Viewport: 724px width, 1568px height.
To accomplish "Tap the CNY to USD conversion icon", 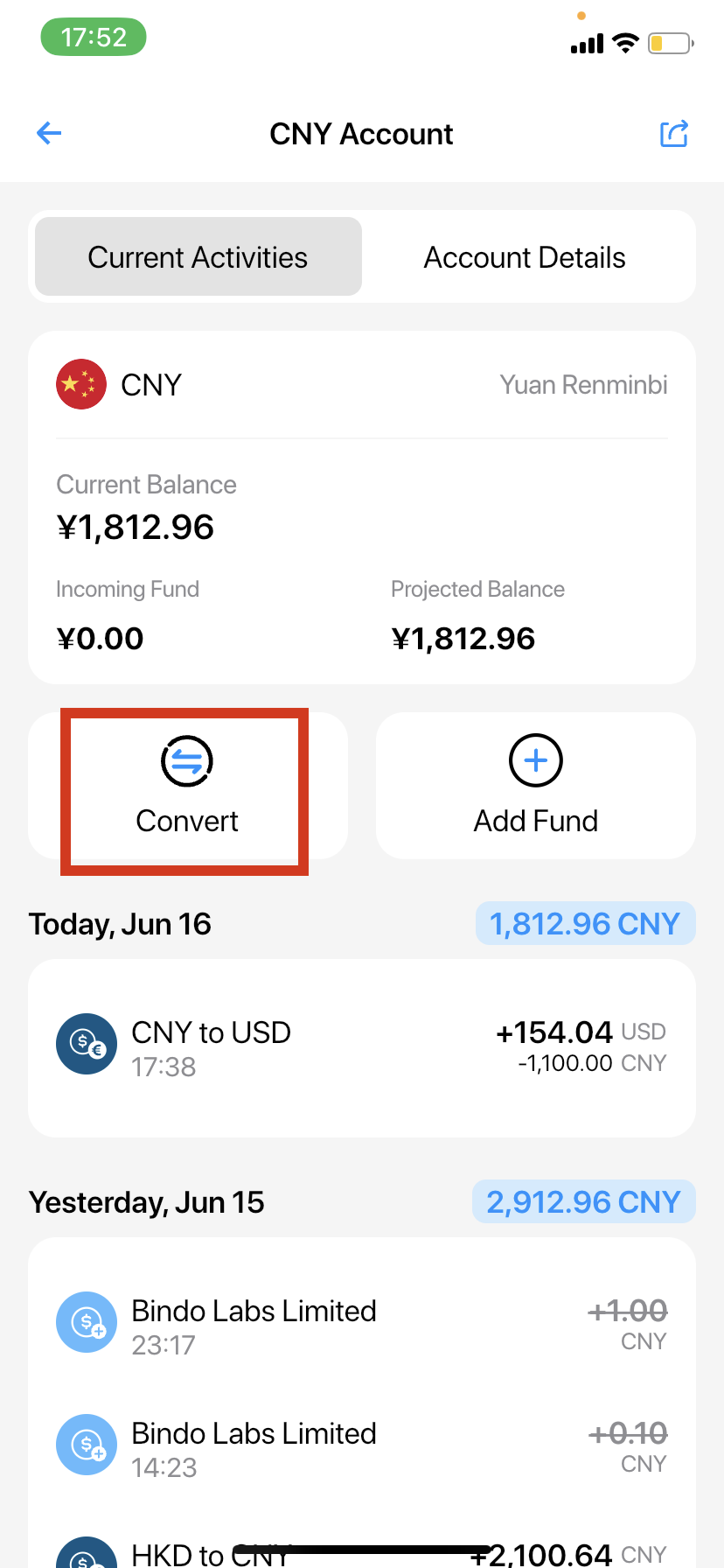I will click(x=86, y=1043).
